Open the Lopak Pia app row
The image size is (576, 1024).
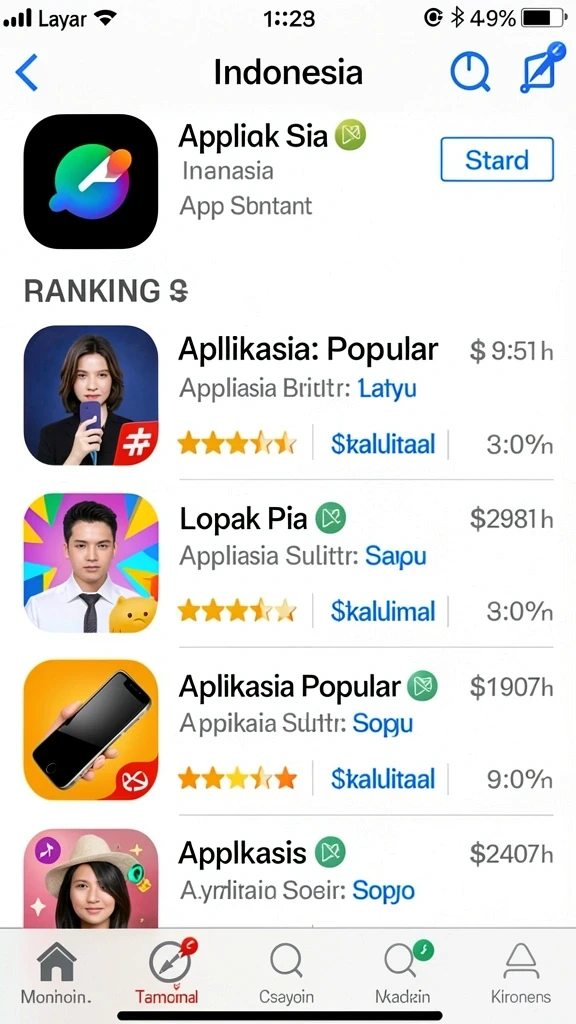point(288,564)
